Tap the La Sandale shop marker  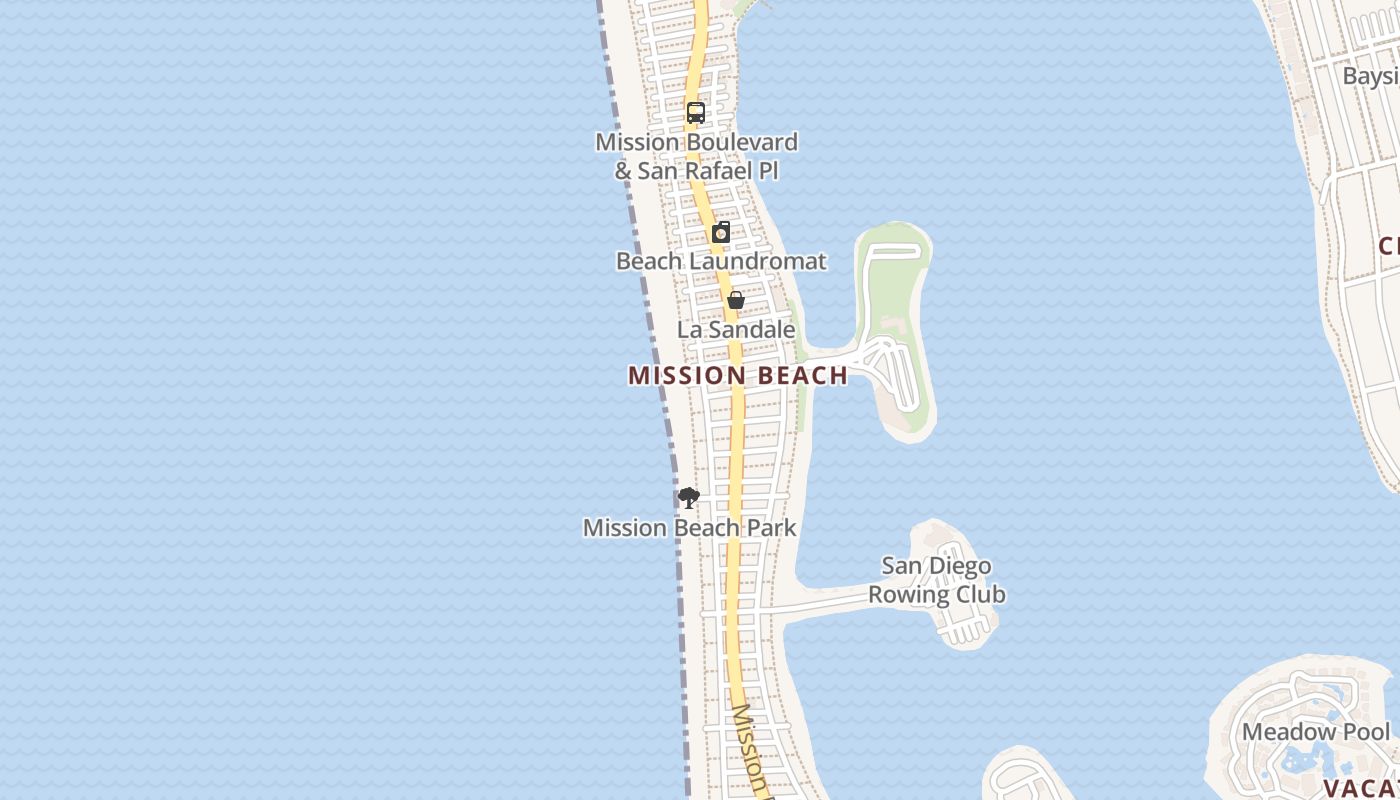[x=736, y=300]
